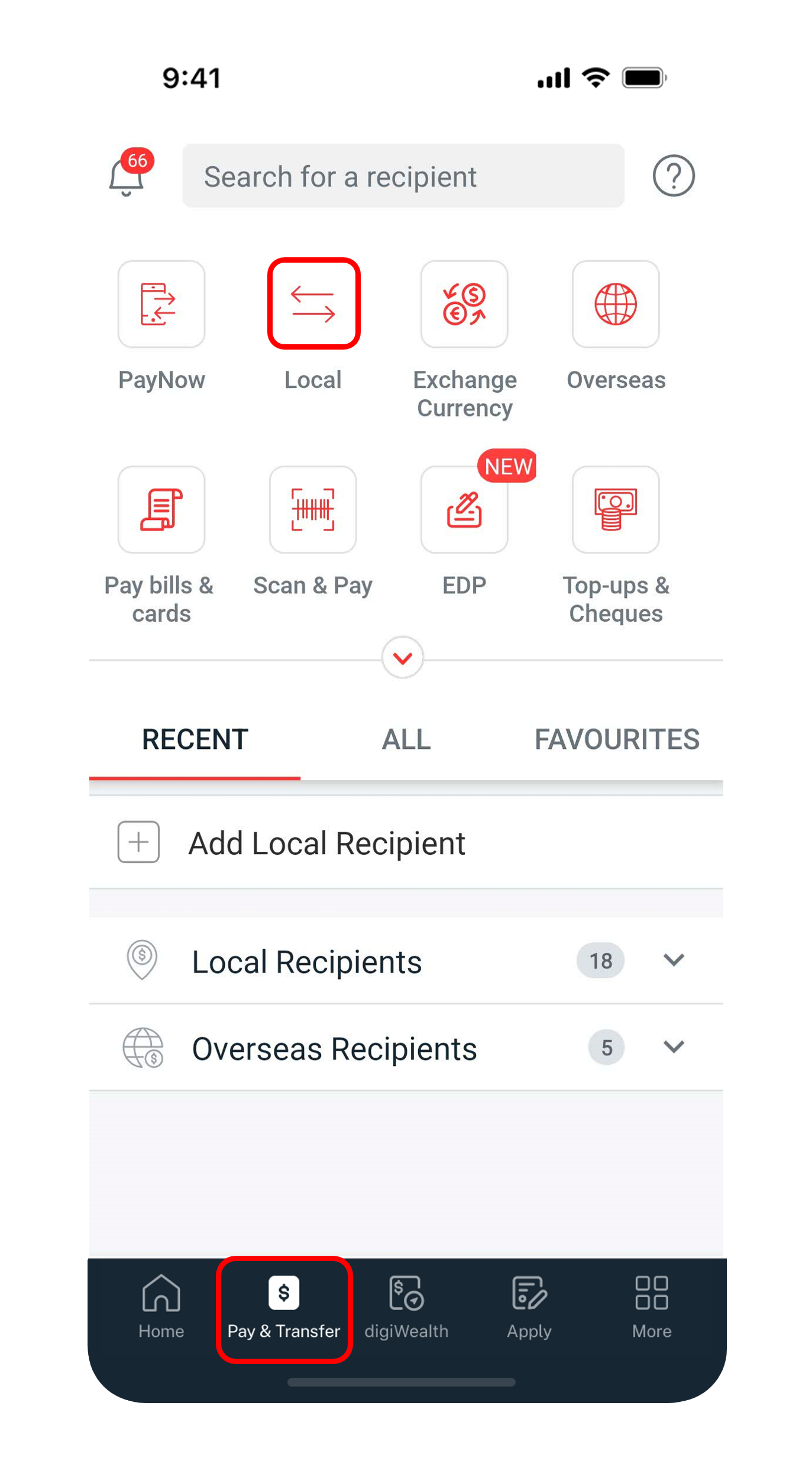812x1464 pixels.
Task: Expand the Overseas Recipients list
Action: coord(674,1047)
